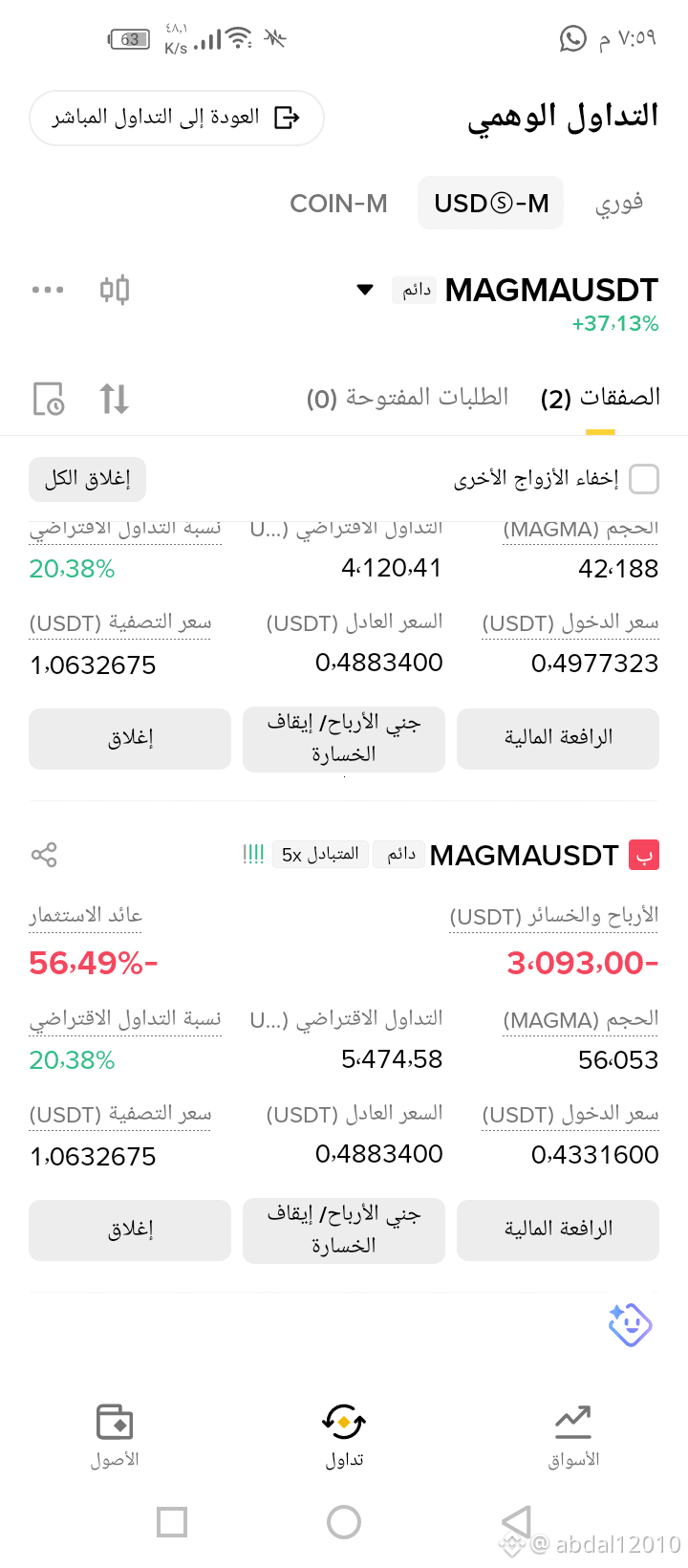Open the AI assistant floating icon
Image resolution: width=688 pixels, height=1568 pixels.
pos(630,1324)
